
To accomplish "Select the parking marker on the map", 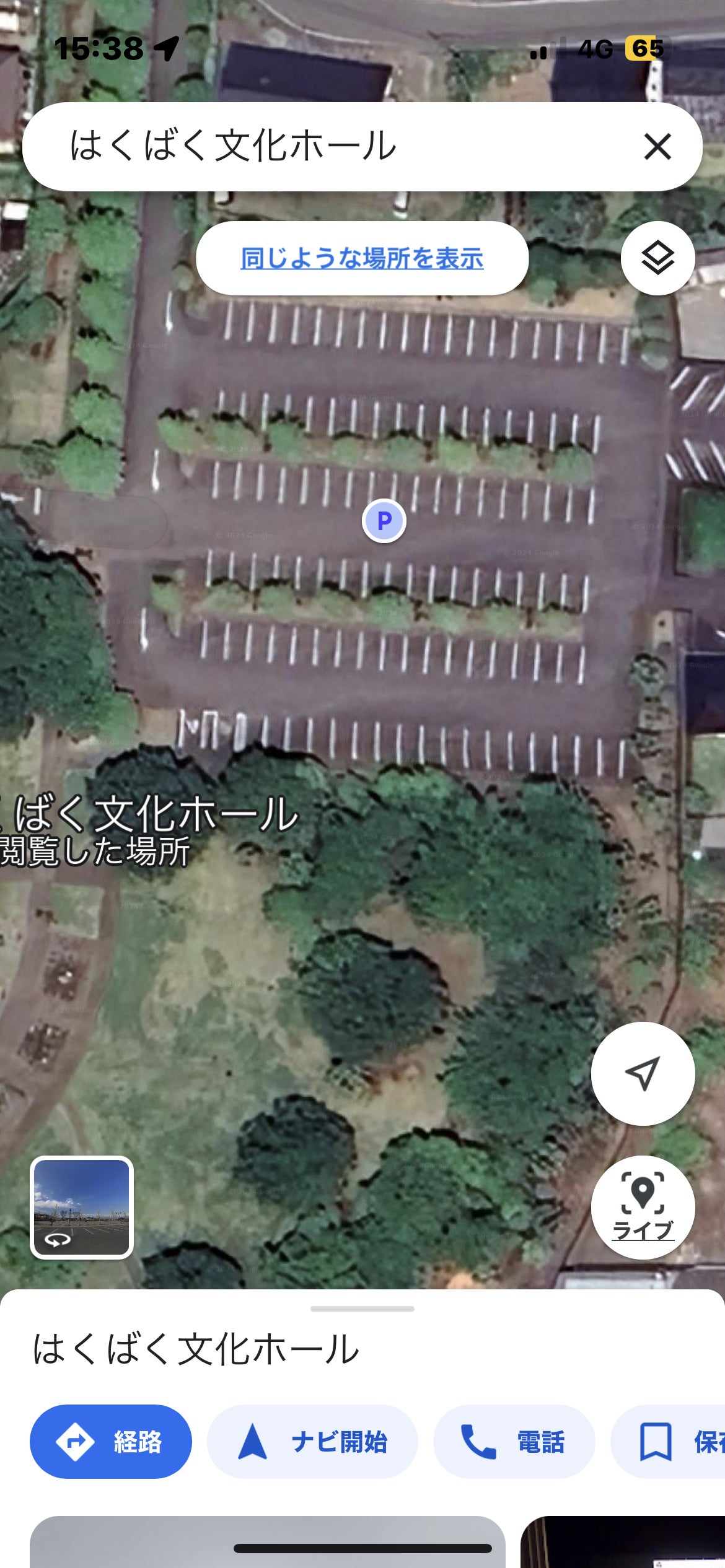I will tap(384, 521).
